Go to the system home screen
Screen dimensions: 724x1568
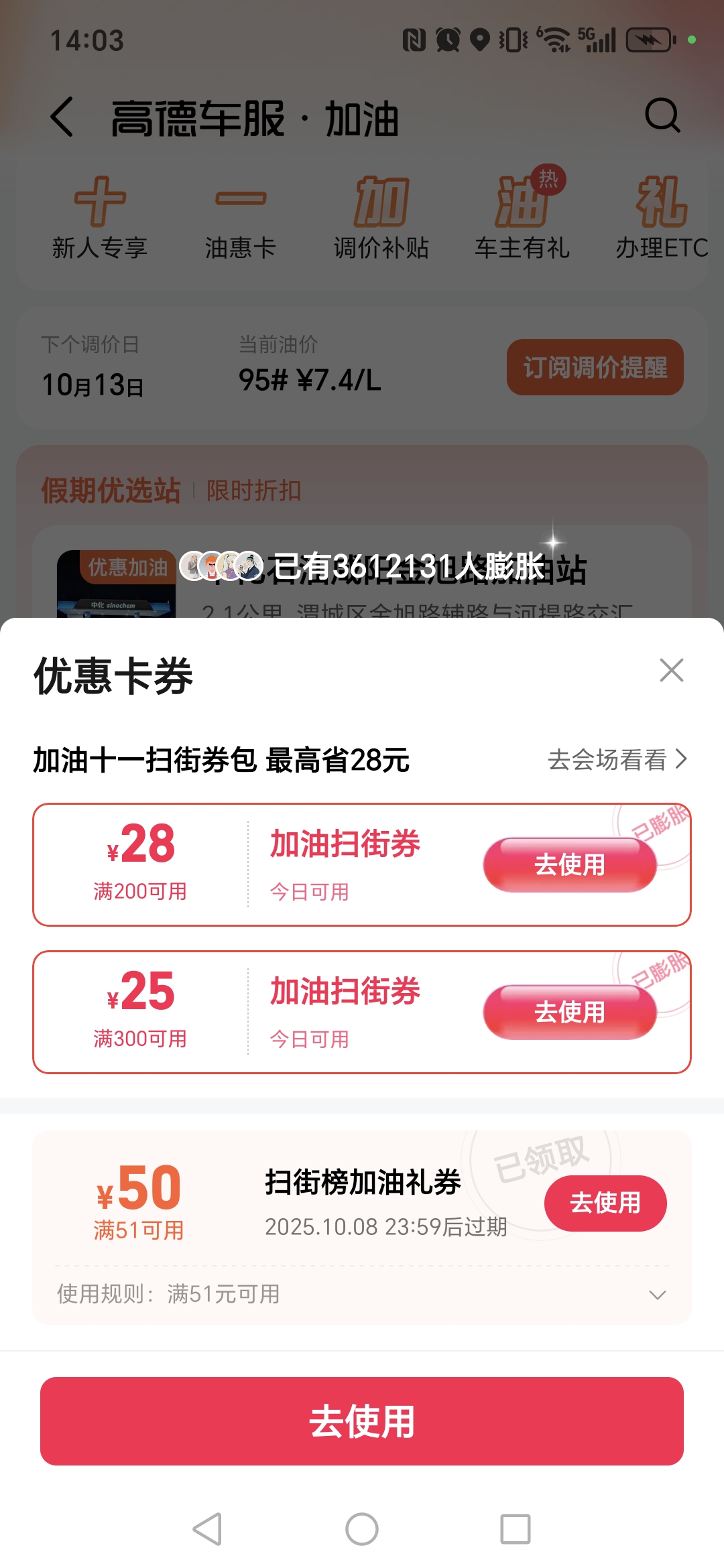click(x=362, y=1529)
